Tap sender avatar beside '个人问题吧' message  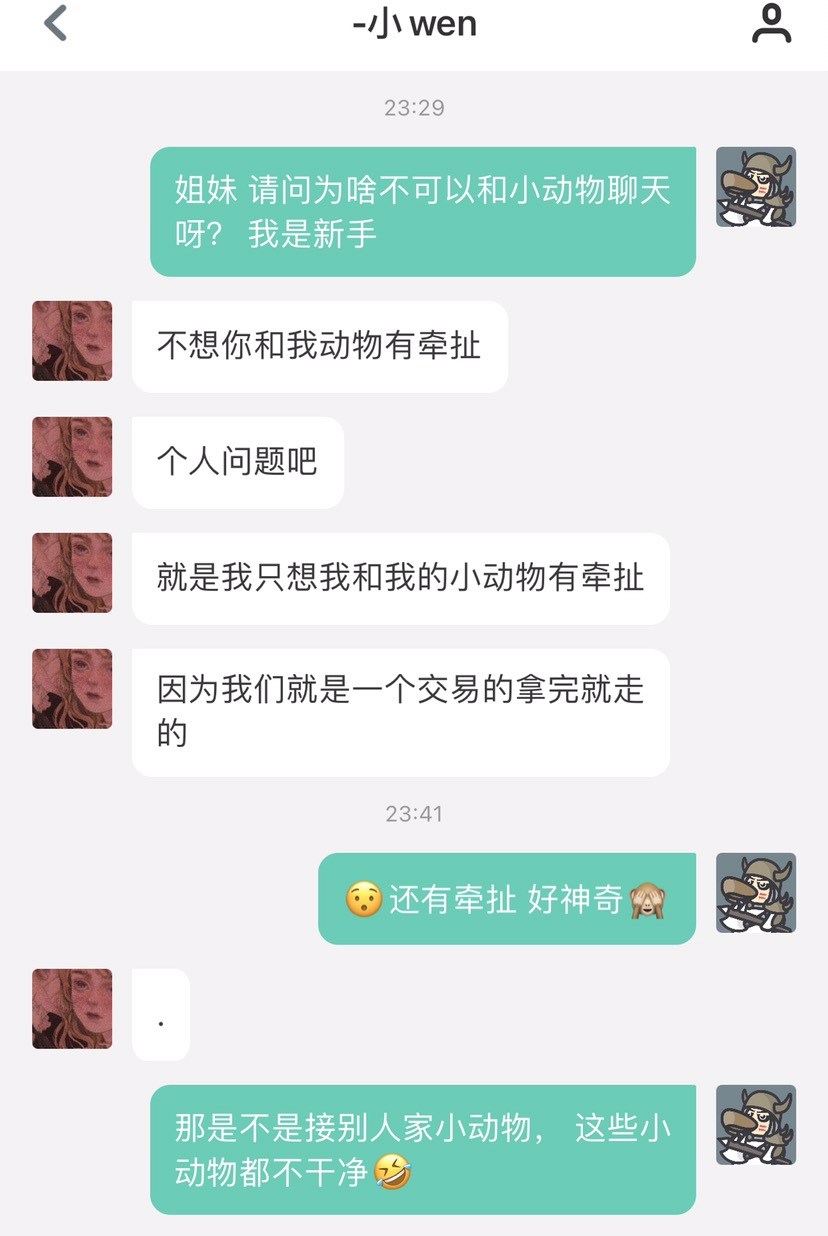point(72,457)
